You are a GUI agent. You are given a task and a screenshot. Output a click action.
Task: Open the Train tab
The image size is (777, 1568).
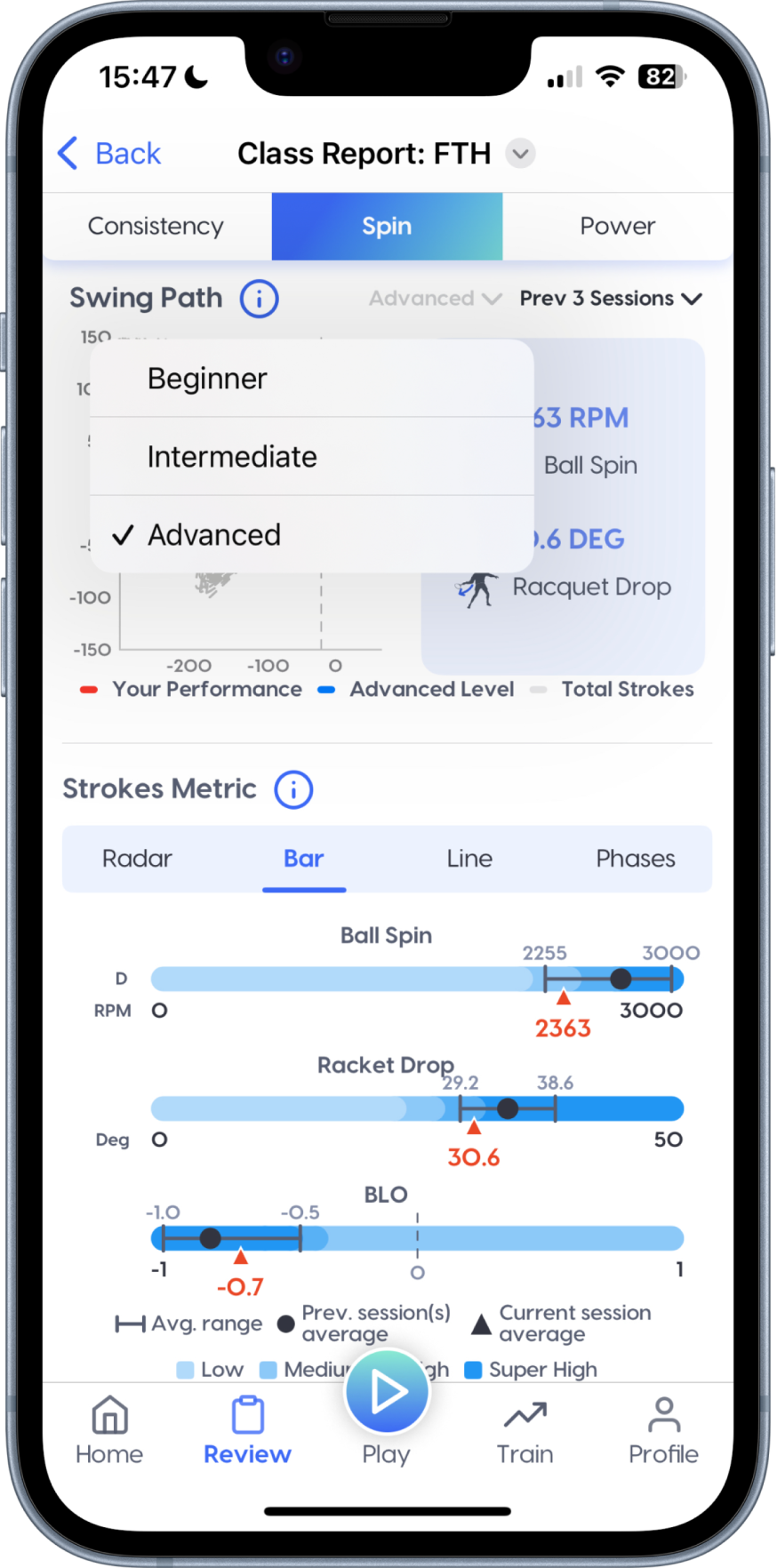(525, 1430)
